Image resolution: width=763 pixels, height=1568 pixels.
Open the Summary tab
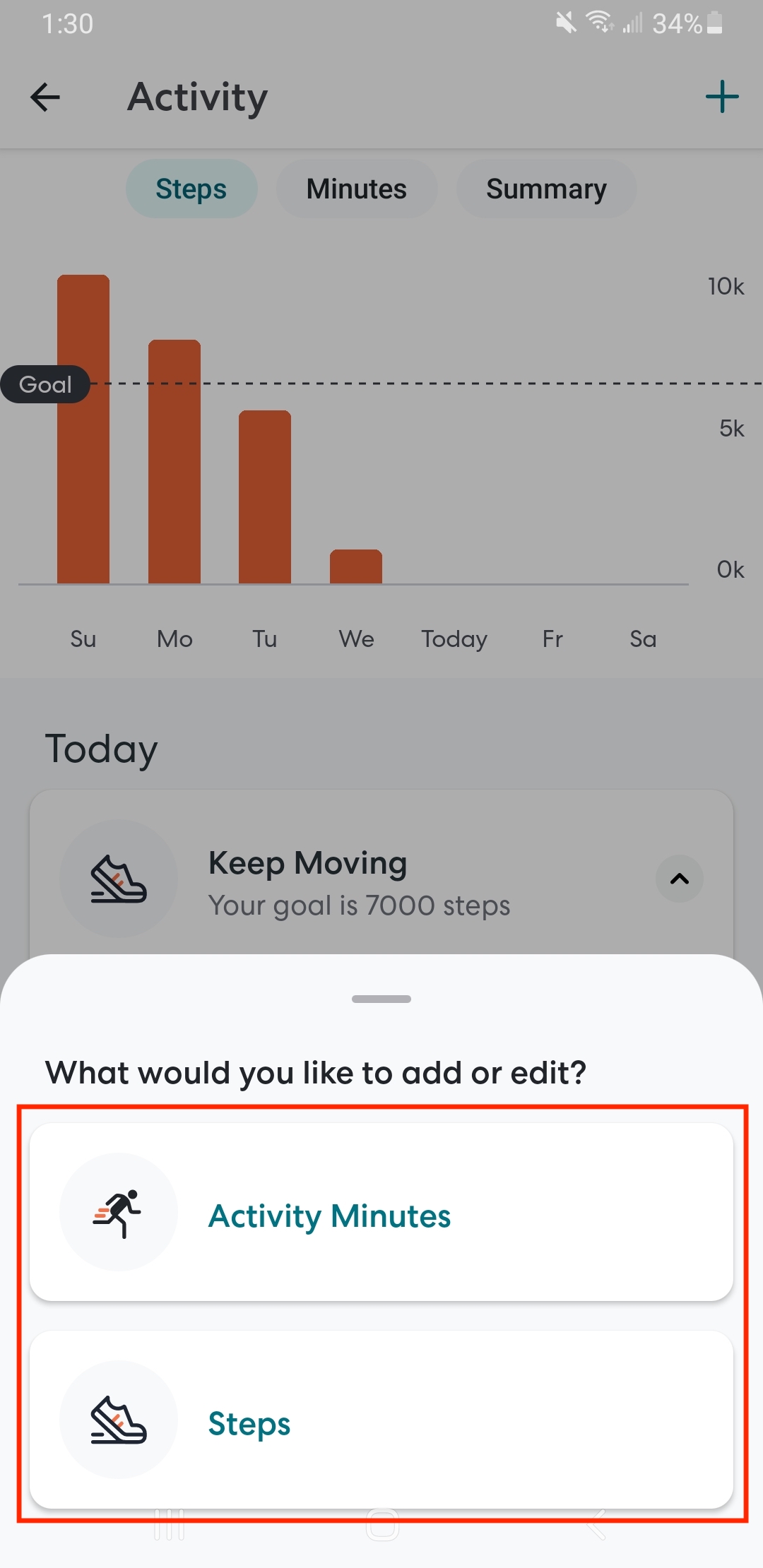coord(545,189)
